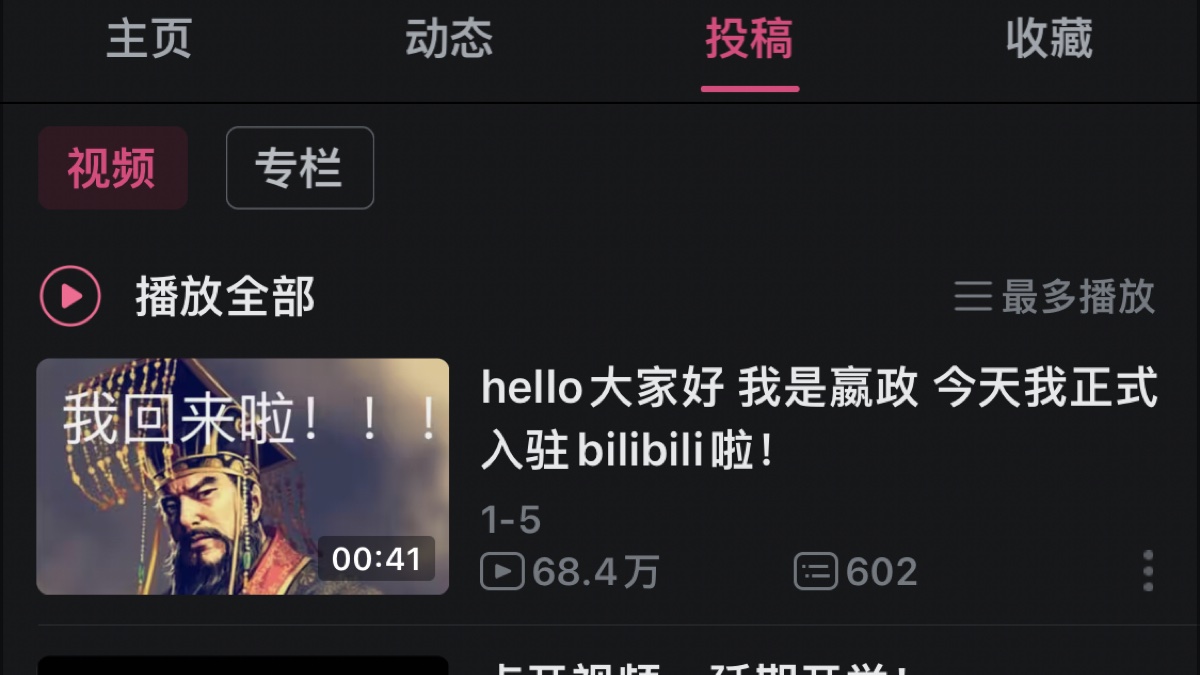The height and width of the screenshot is (675, 1200).
Task: Open the 收藏 tab
Action: click(x=1049, y=38)
